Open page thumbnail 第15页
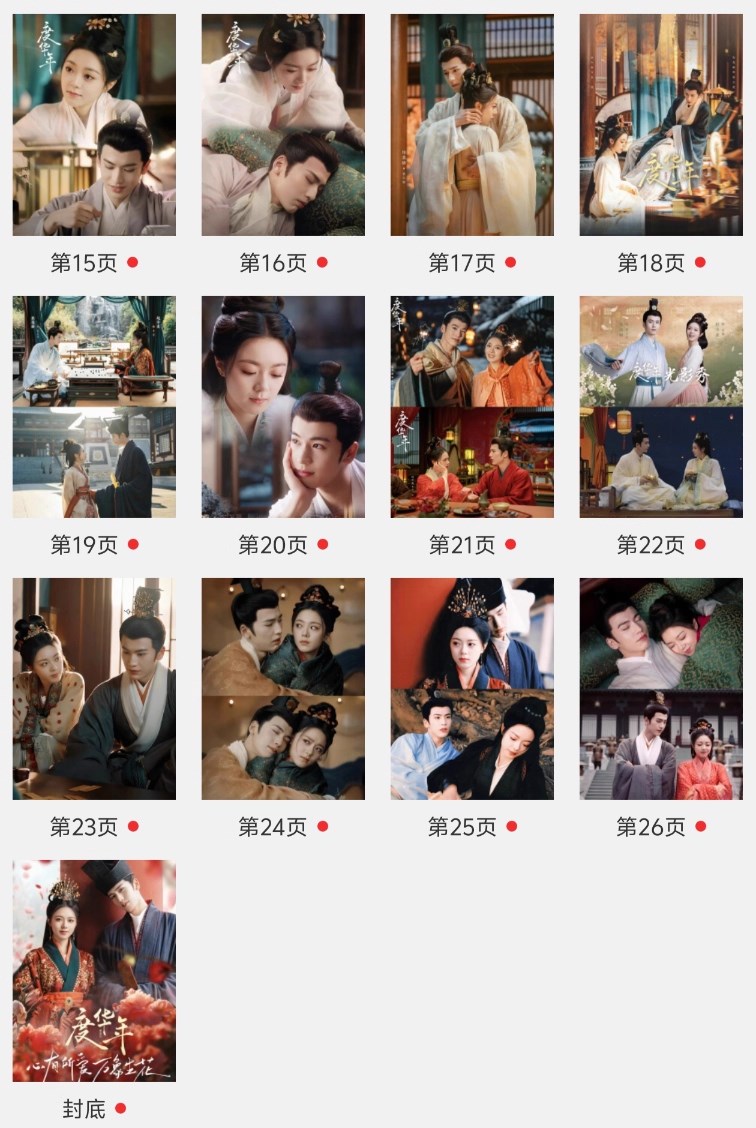Image resolution: width=756 pixels, height=1128 pixels. (94, 125)
